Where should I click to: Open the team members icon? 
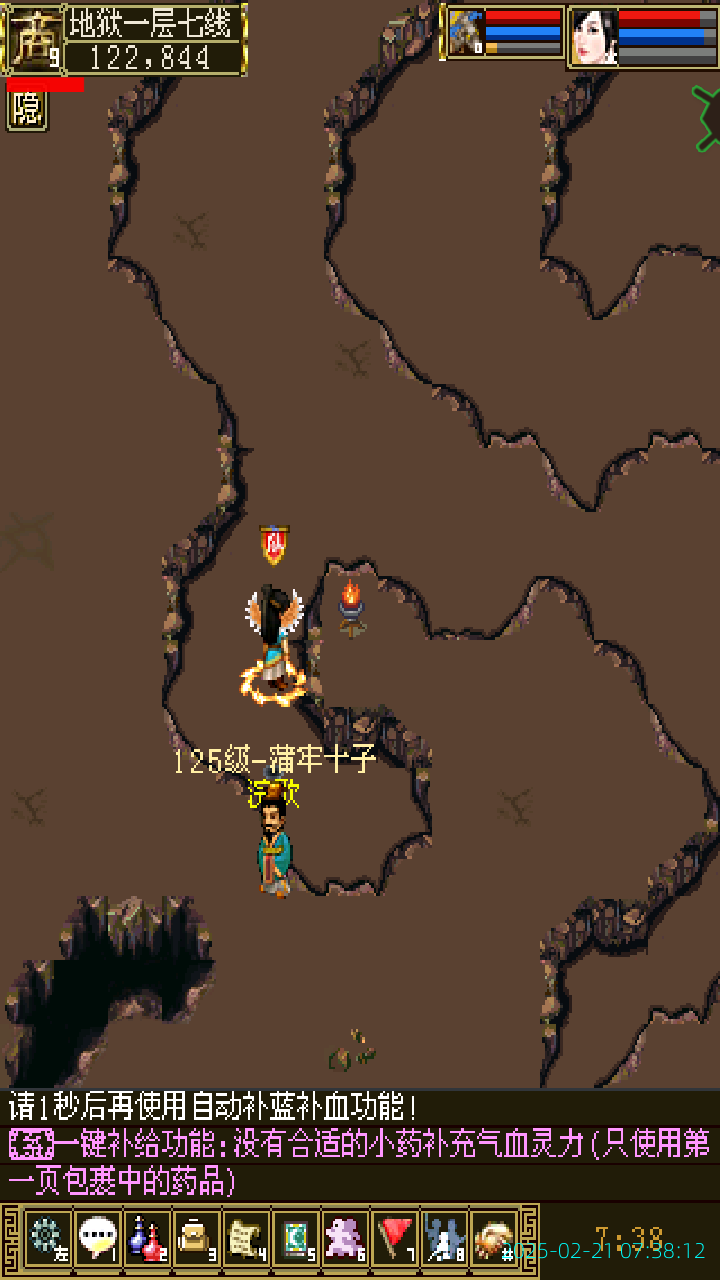[444, 1239]
